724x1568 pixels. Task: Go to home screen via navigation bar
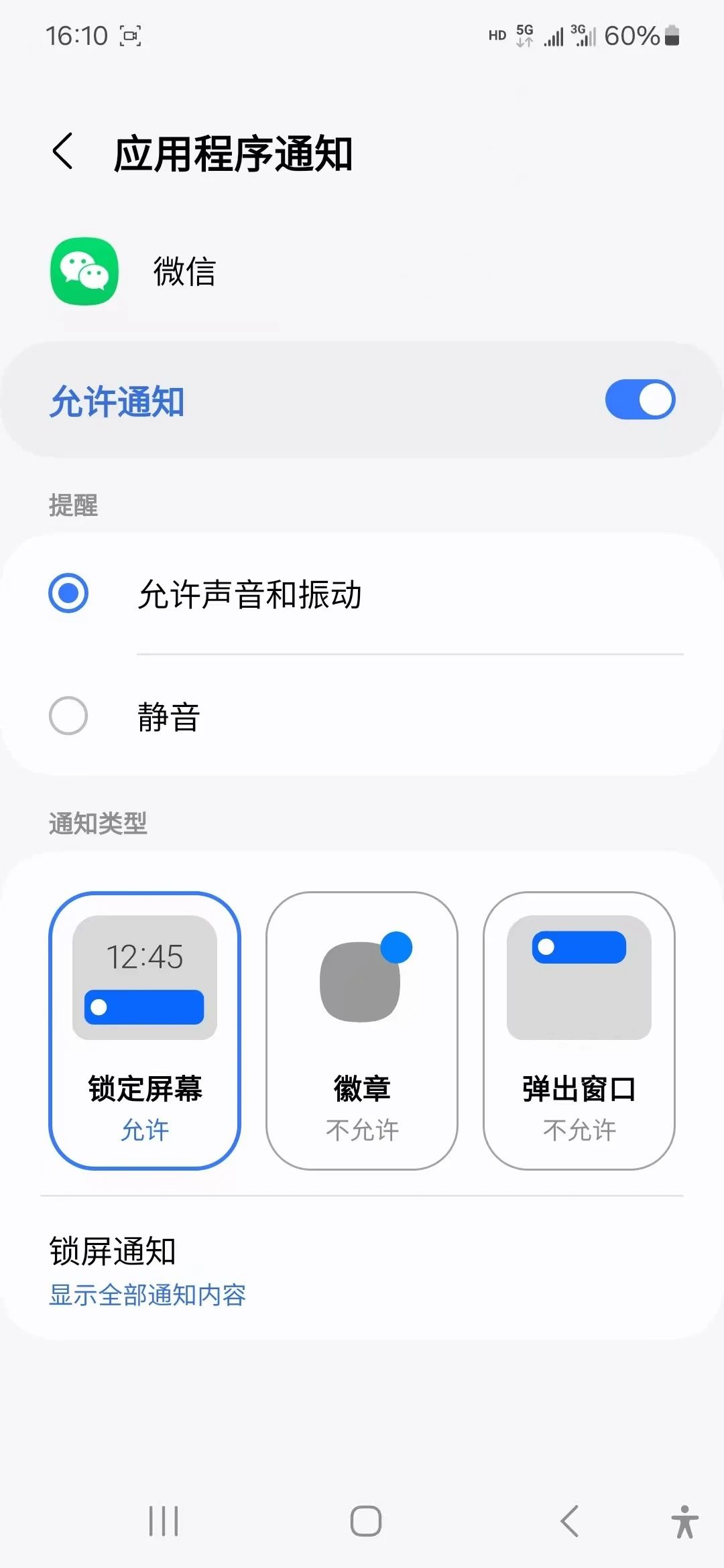tap(365, 1521)
